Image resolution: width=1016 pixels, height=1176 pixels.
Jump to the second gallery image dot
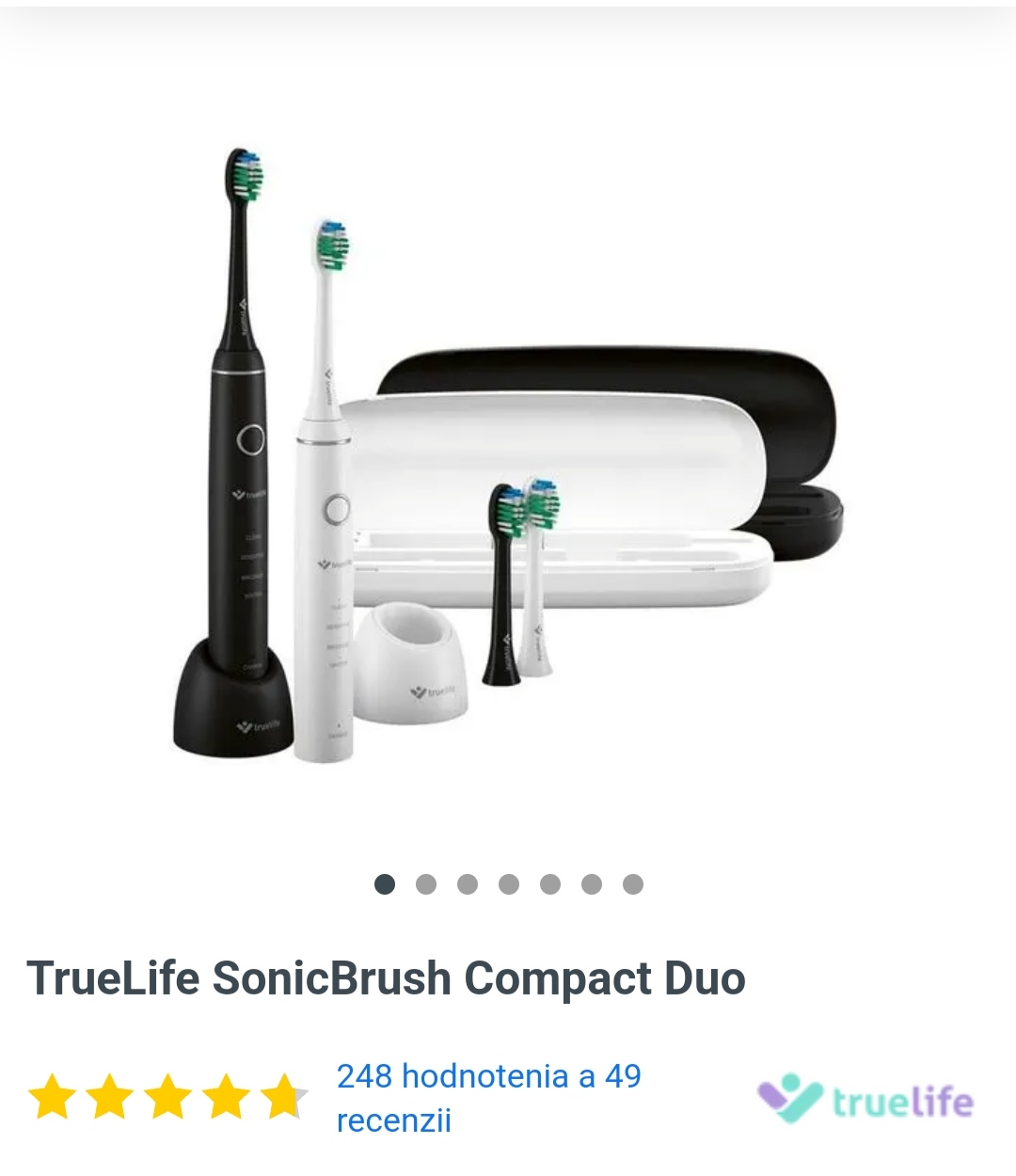point(426,884)
